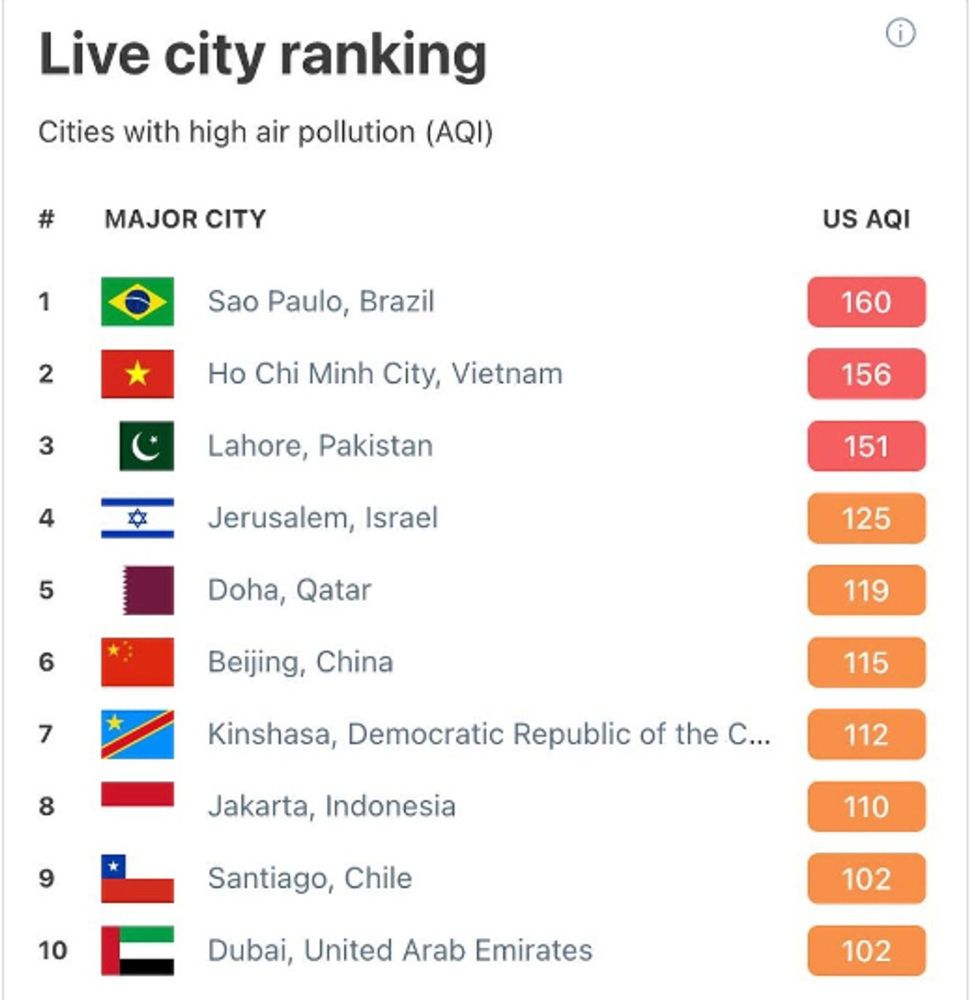The image size is (970, 1000).
Task: Select Jakarta, Indonesia from the list
Action: (331, 806)
